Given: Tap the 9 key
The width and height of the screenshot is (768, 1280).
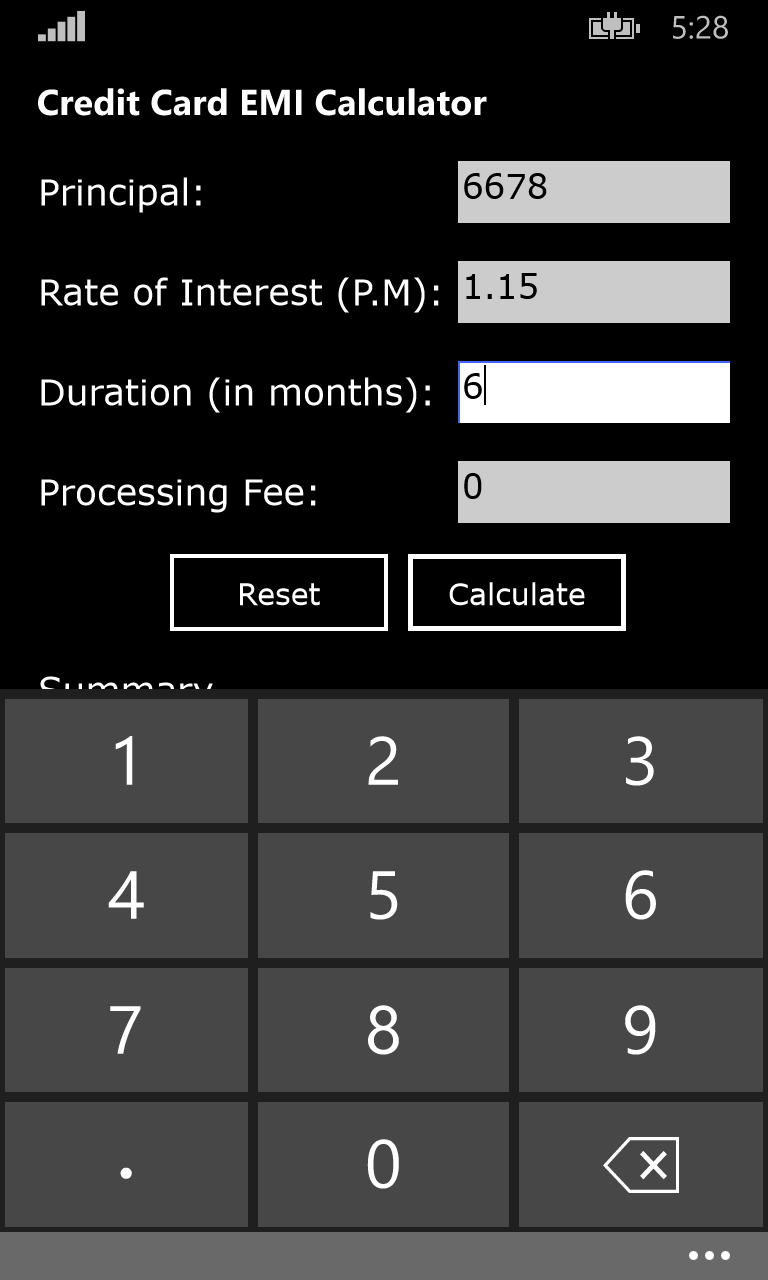Looking at the screenshot, I should [x=640, y=1029].
